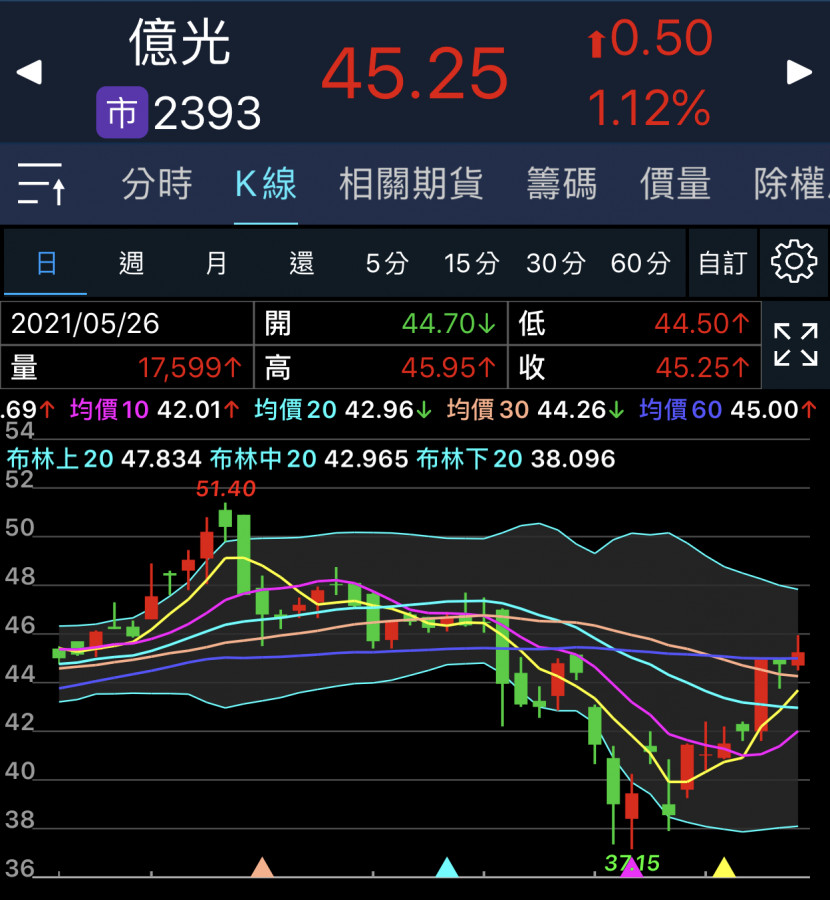Select the K線 tab
The height and width of the screenshot is (900, 830).
pos(265,184)
